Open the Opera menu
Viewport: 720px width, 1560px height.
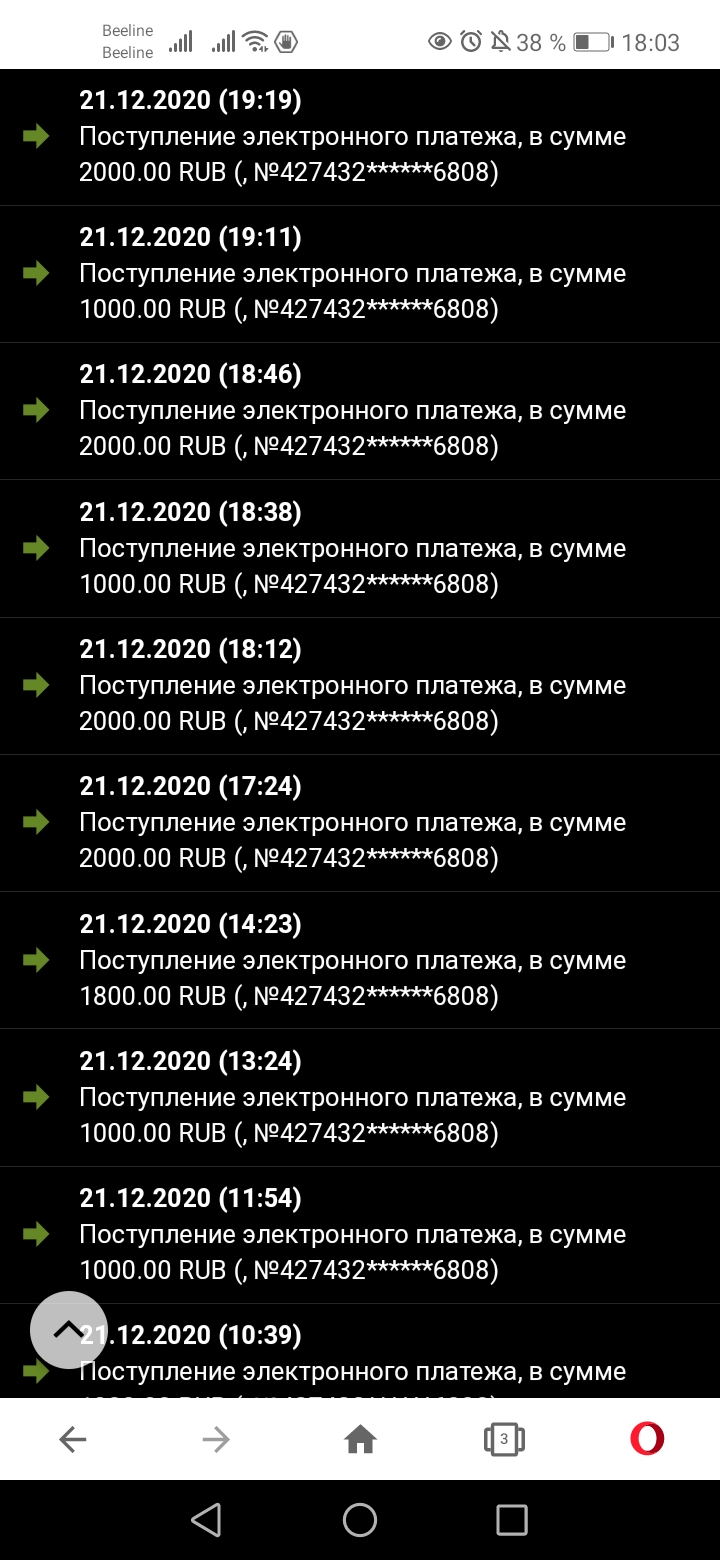tap(647, 1439)
